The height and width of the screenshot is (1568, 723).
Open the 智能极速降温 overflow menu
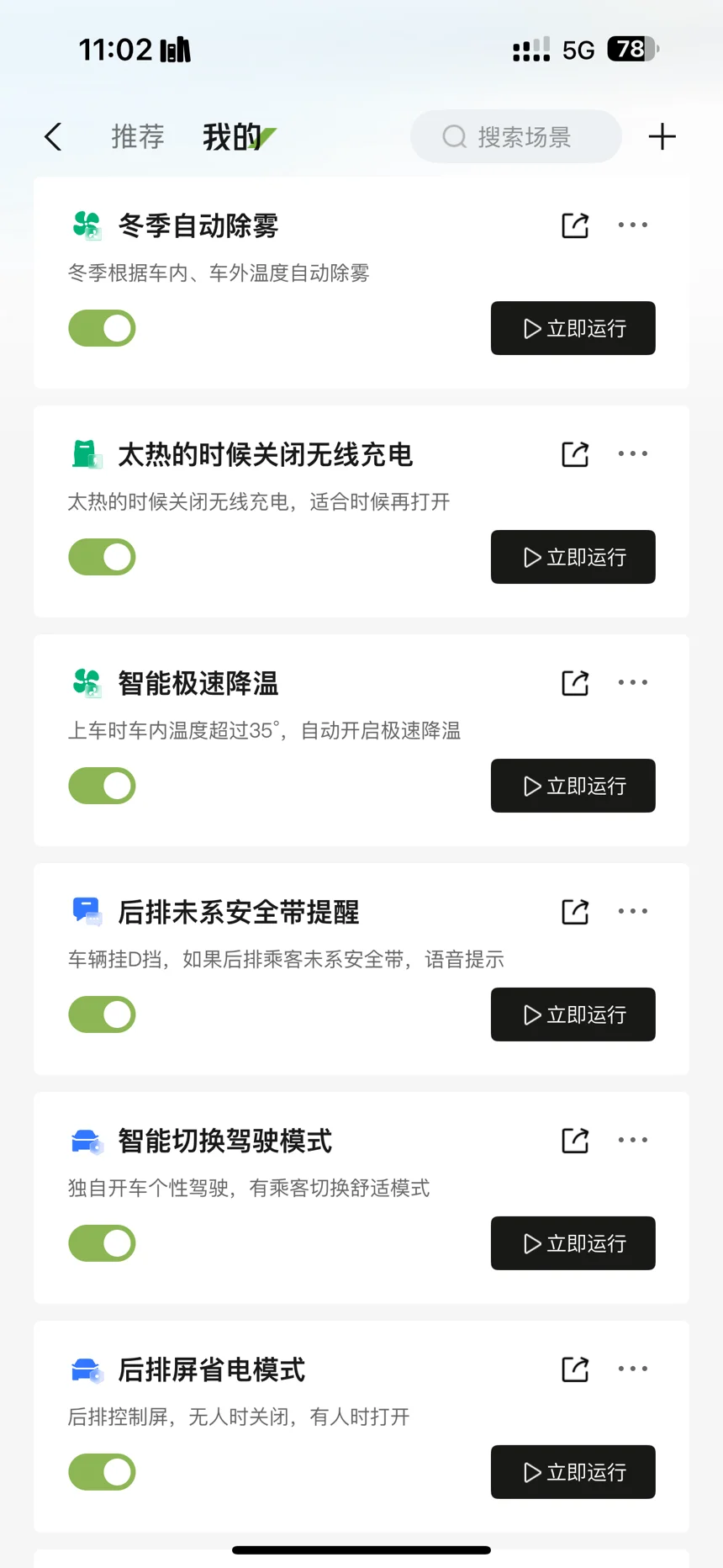point(633,683)
